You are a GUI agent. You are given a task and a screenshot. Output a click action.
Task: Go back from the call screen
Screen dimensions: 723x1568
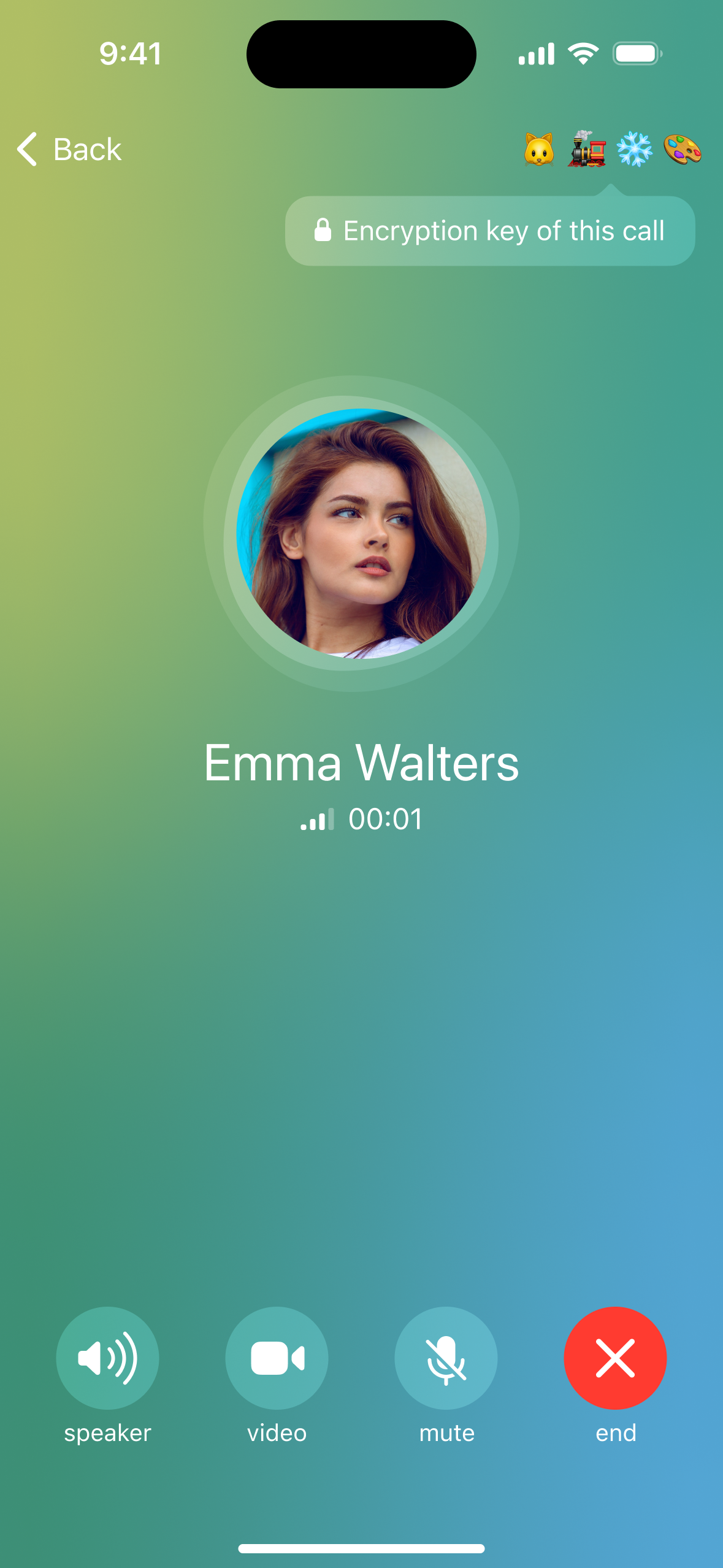click(x=69, y=149)
